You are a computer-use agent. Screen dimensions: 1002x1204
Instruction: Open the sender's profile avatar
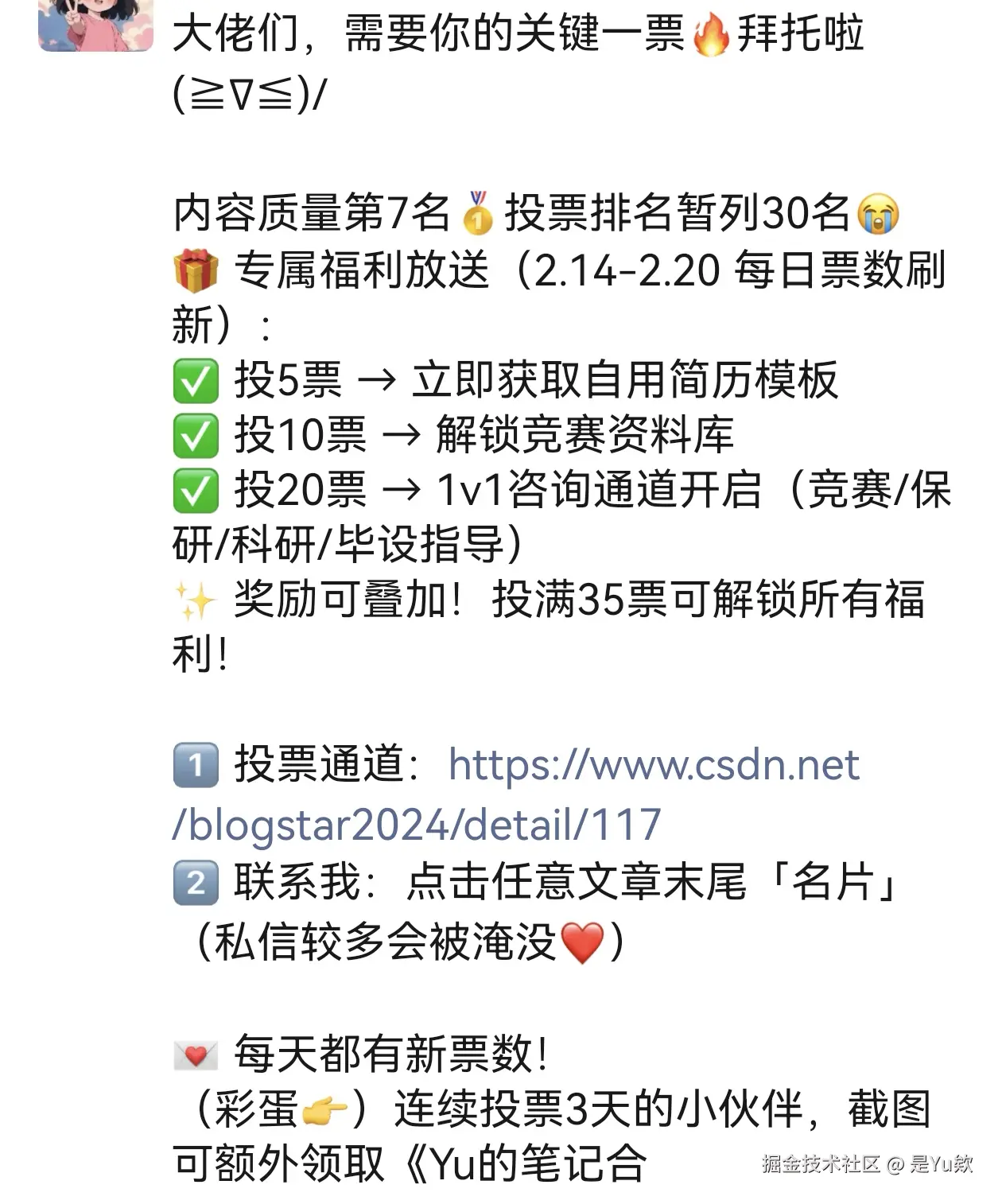[95, 24]
